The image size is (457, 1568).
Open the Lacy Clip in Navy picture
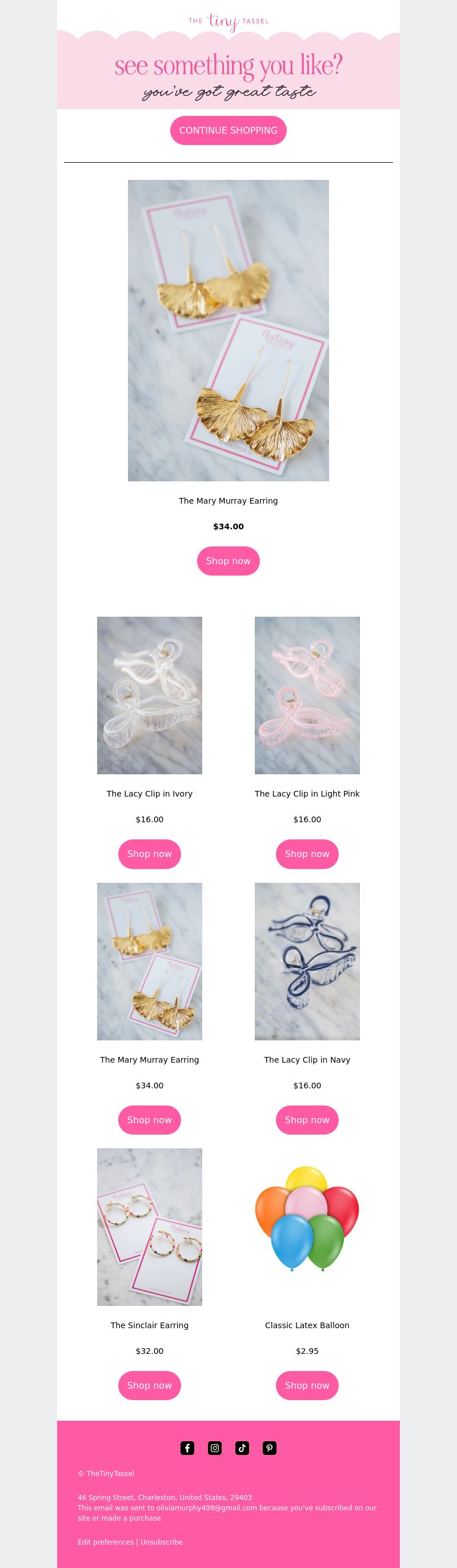coord(307,961)
